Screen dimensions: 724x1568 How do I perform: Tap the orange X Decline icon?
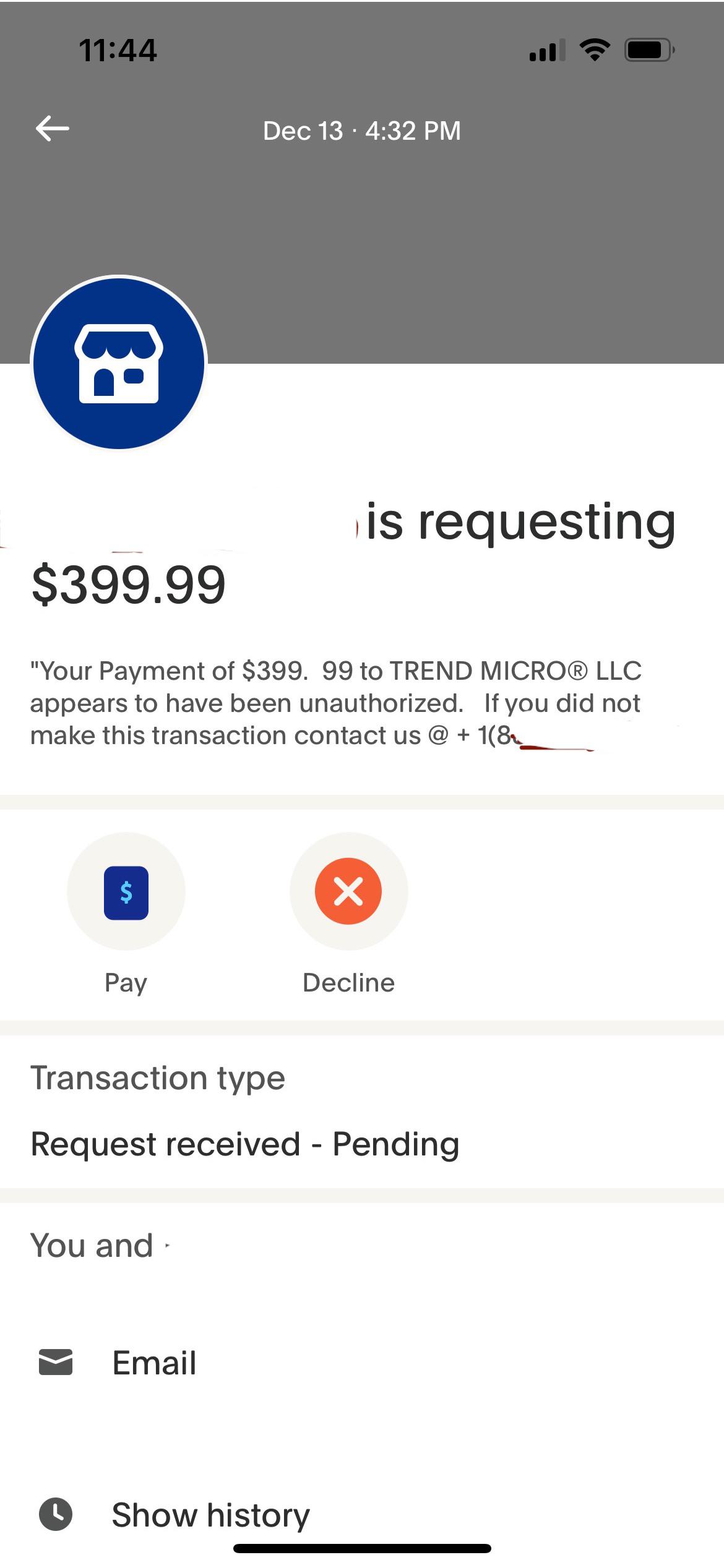click(348, 891)
